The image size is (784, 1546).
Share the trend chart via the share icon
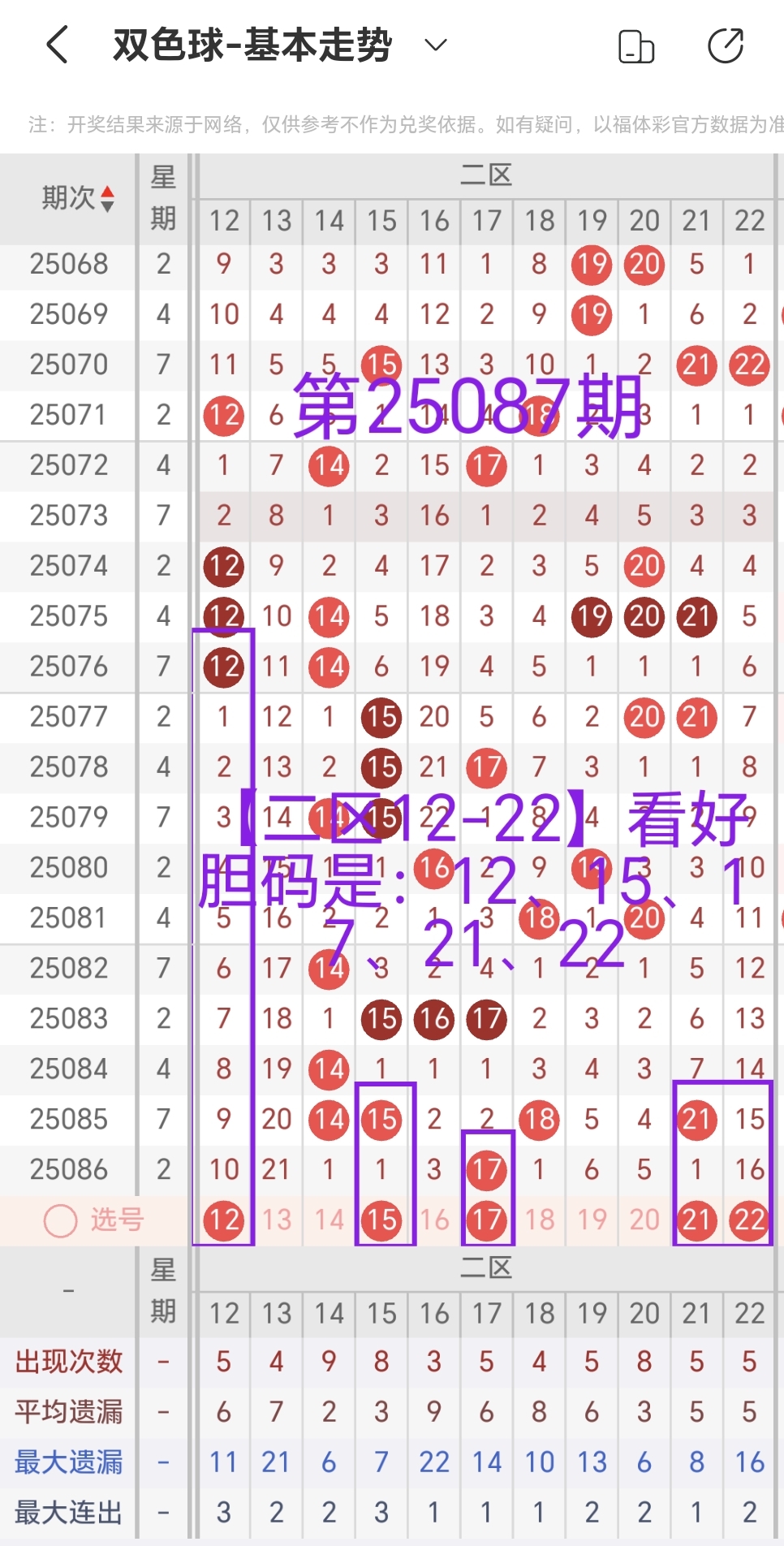[725, 45]
